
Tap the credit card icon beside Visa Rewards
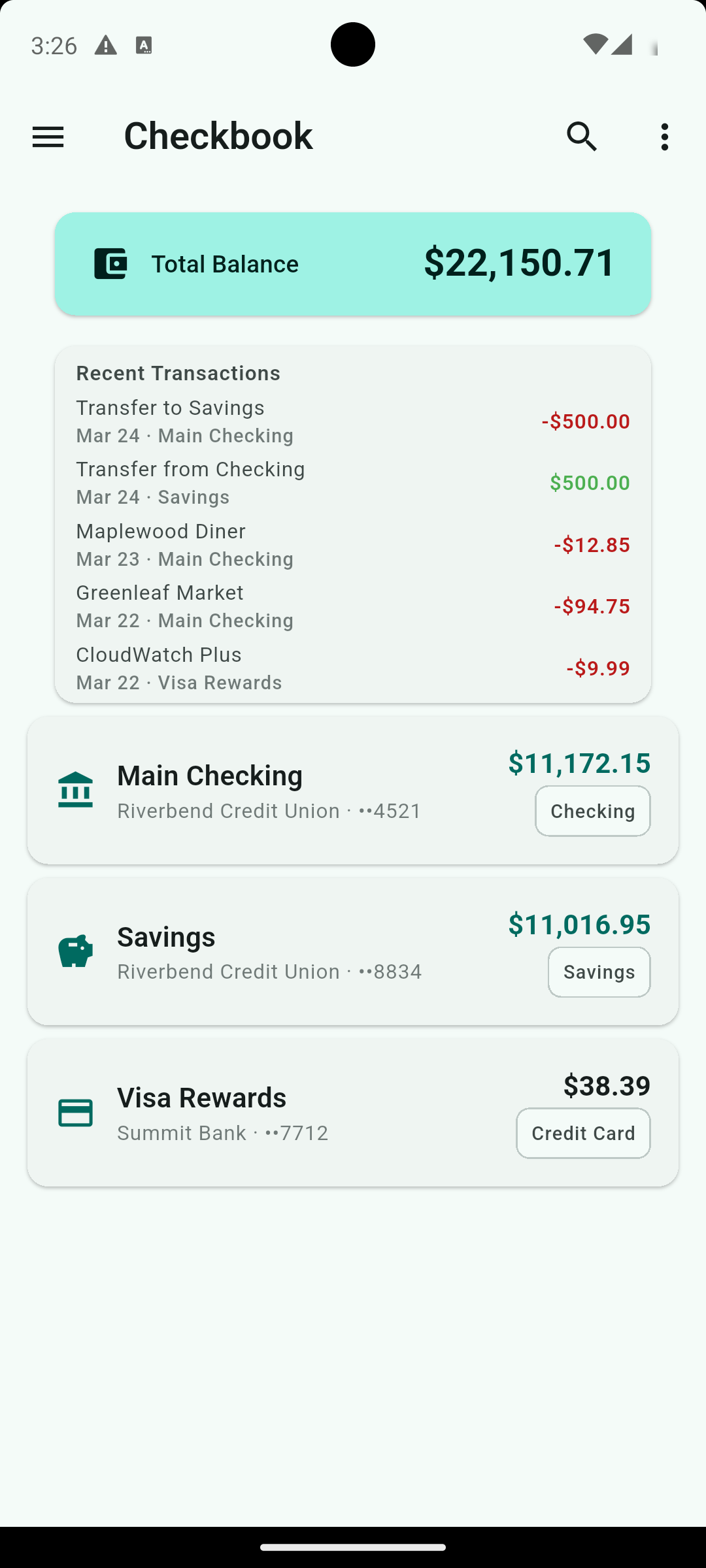[76, 1113]
